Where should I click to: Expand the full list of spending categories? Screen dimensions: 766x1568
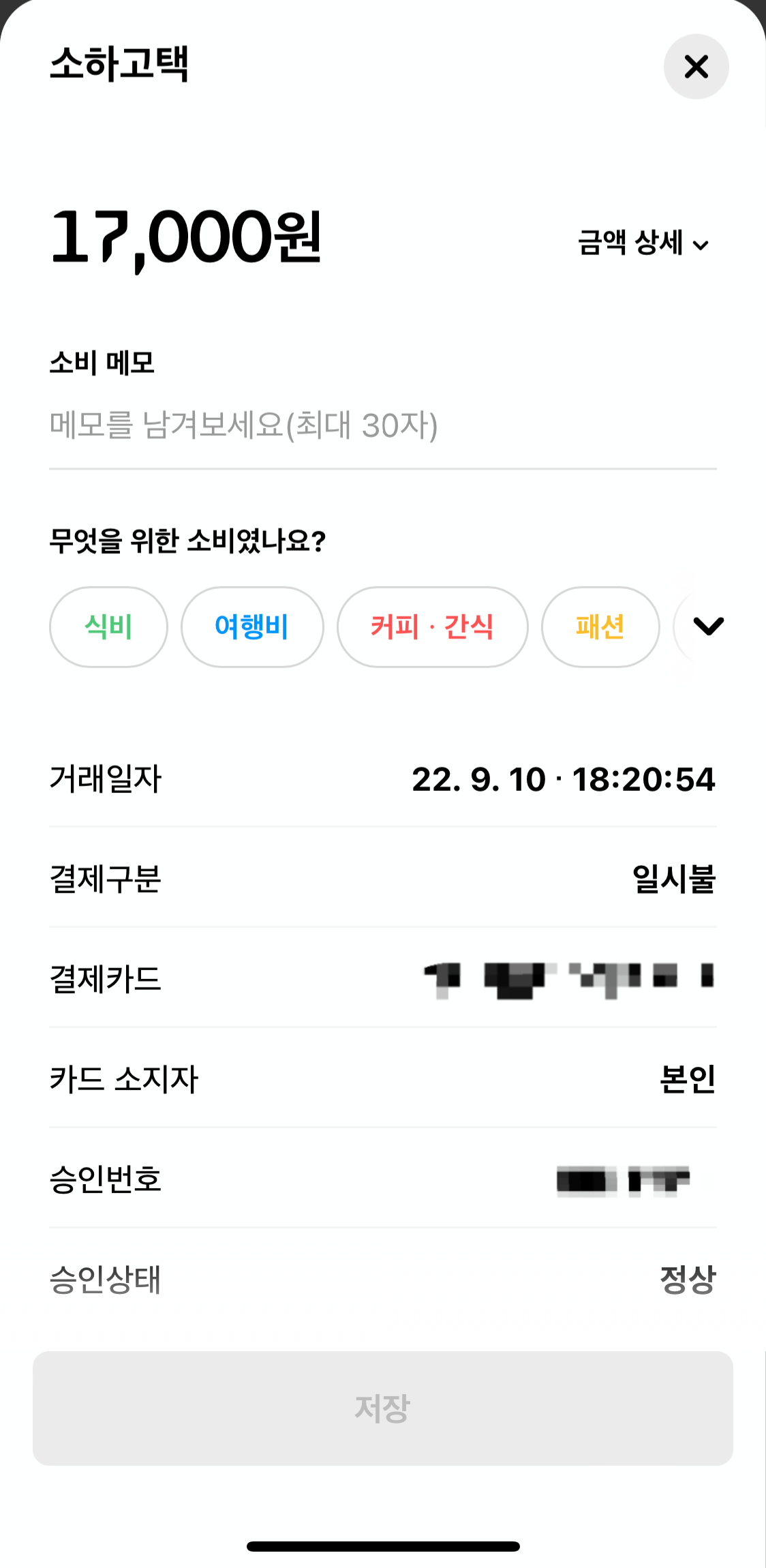pos(708,626)
